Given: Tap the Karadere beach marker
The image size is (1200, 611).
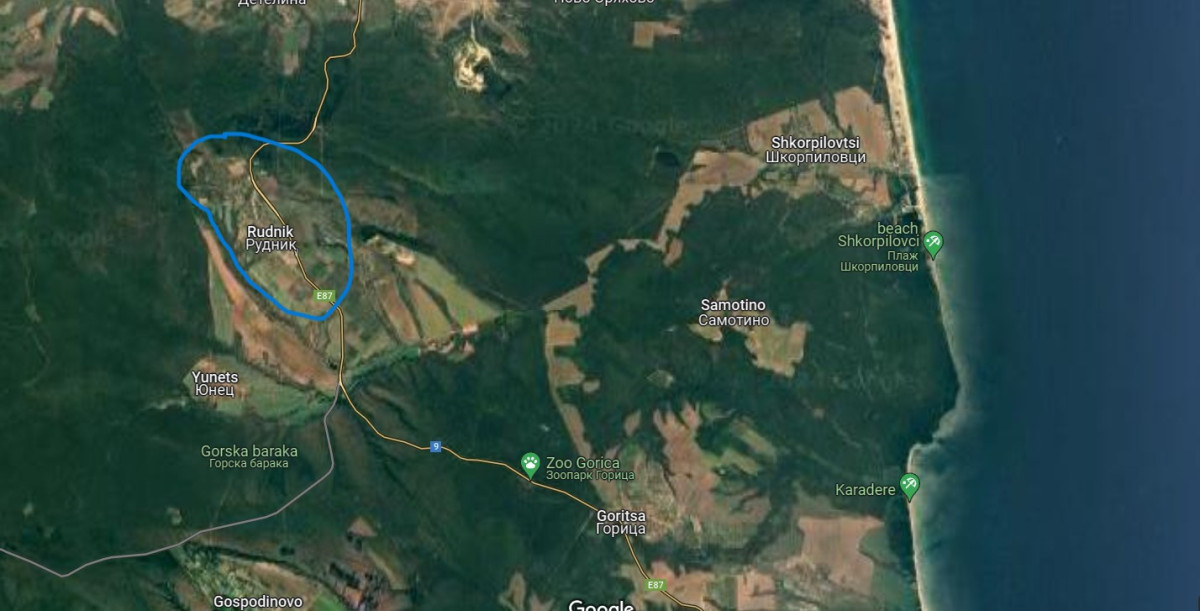Looking at the screenshot, I should [x=909, y=486].
